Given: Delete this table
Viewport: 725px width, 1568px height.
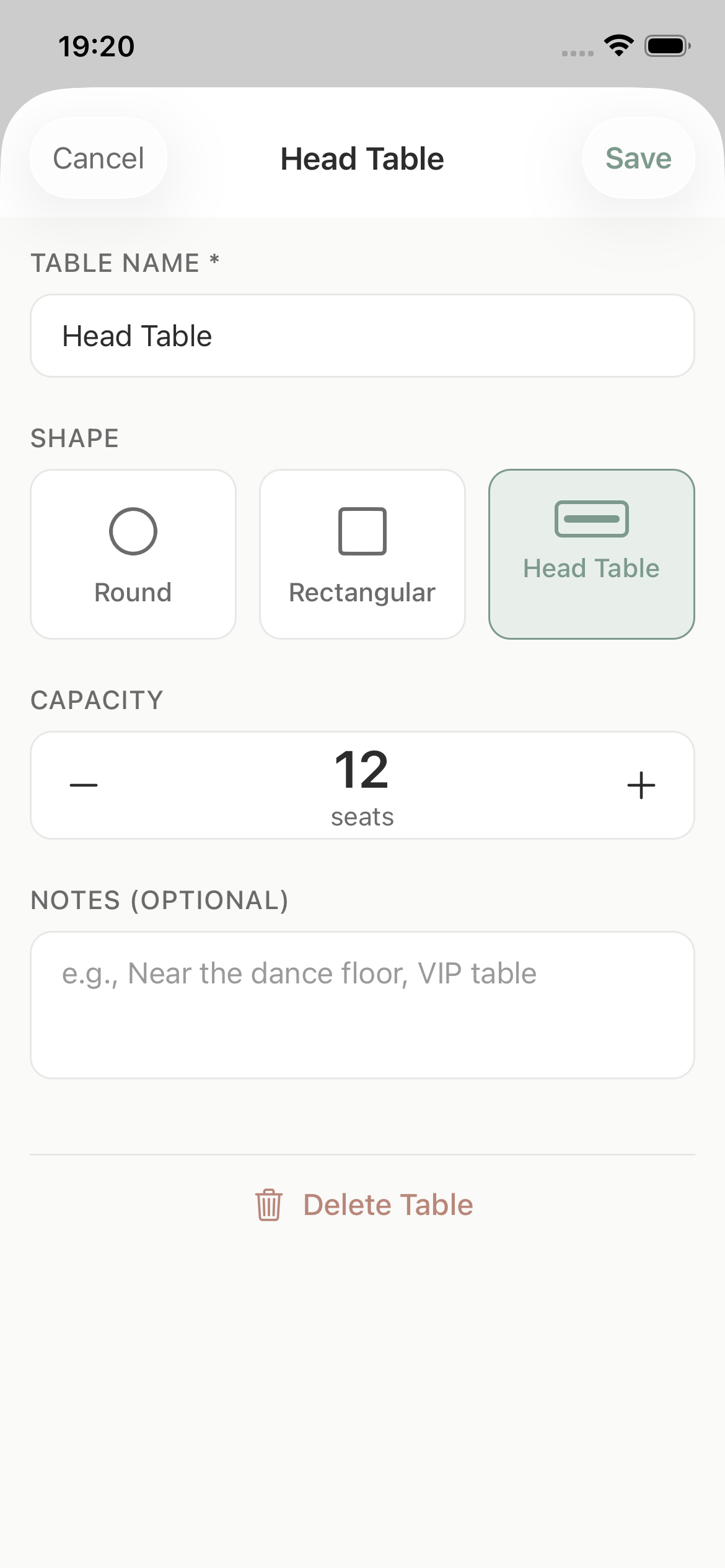Looking at the screenshot, I should coord(387,1204).
